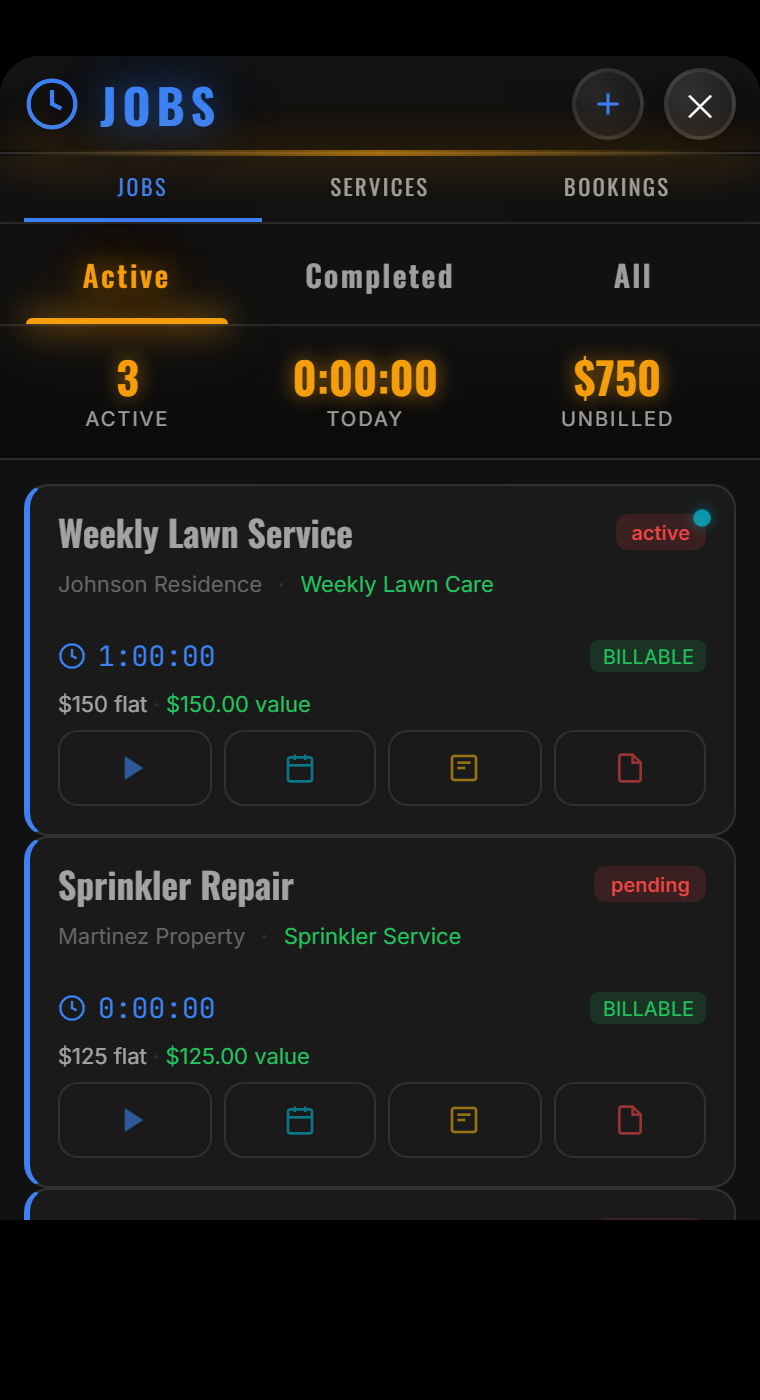This screenshot has height=1400, width=760.
Task: Open notes for Weekly Lawn Service
Action: click(464, 768)
